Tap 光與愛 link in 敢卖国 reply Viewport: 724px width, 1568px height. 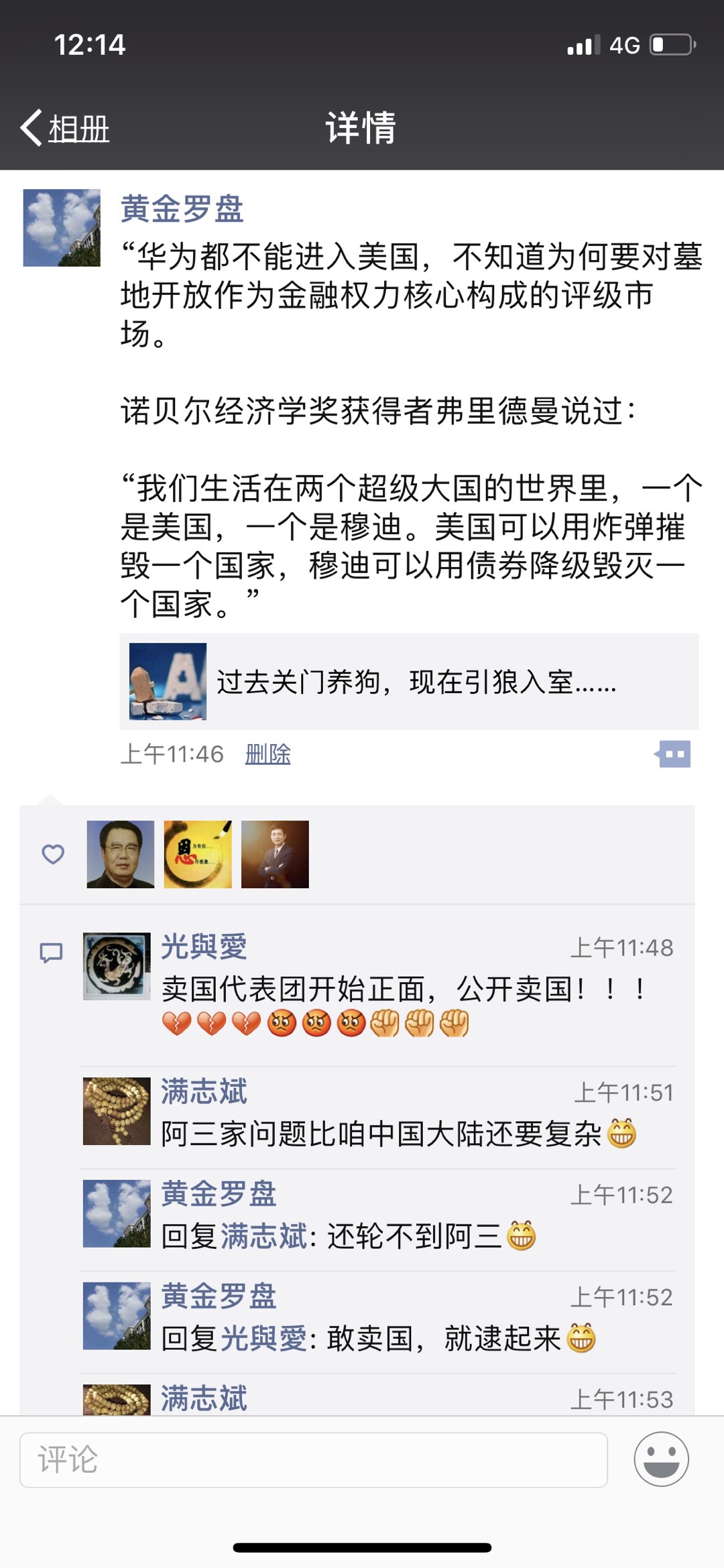263,1339
